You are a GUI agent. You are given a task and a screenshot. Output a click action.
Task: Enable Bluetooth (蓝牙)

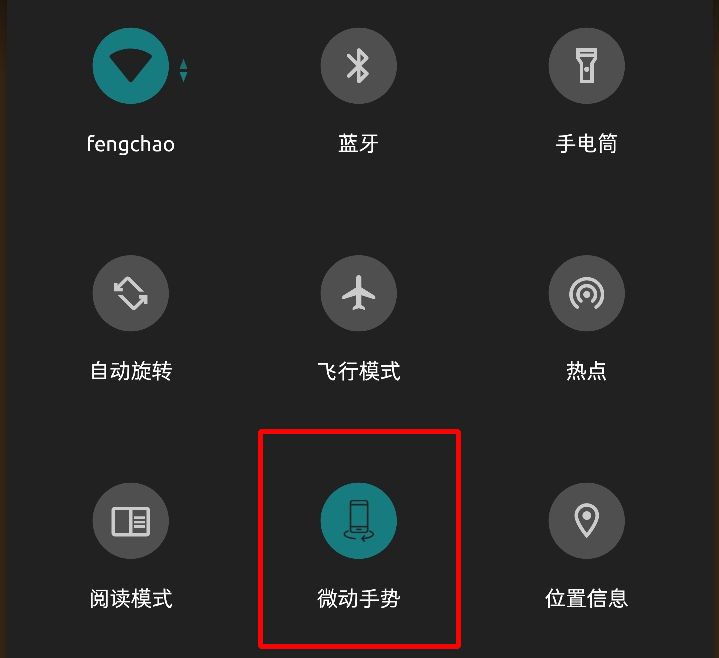(358, 66)
